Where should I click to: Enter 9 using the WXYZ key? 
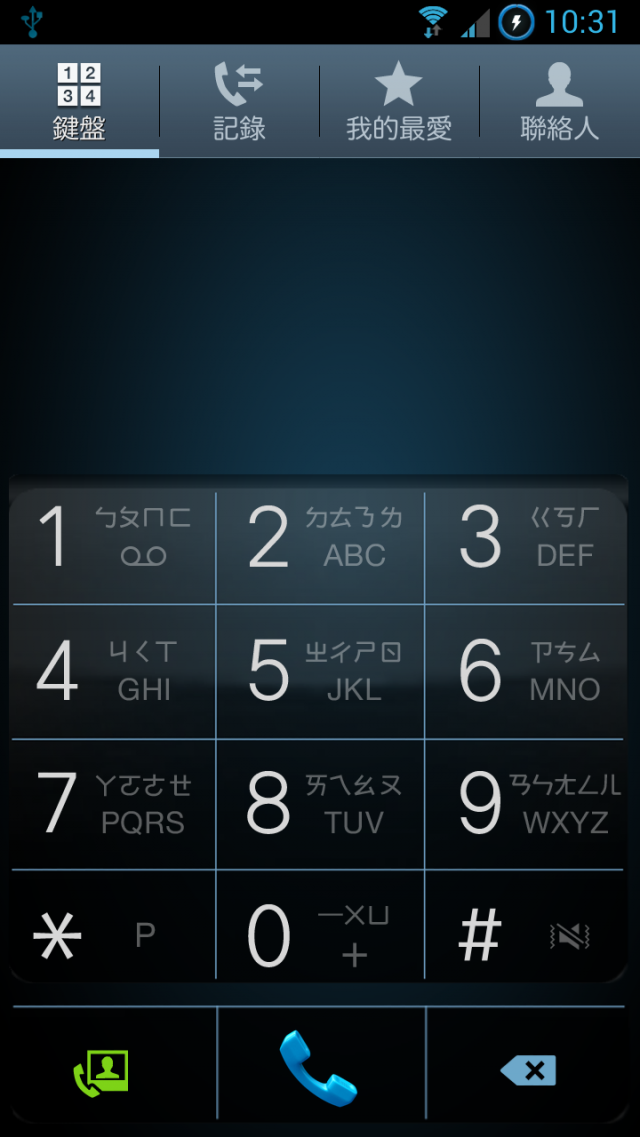(x=526, y=805)
